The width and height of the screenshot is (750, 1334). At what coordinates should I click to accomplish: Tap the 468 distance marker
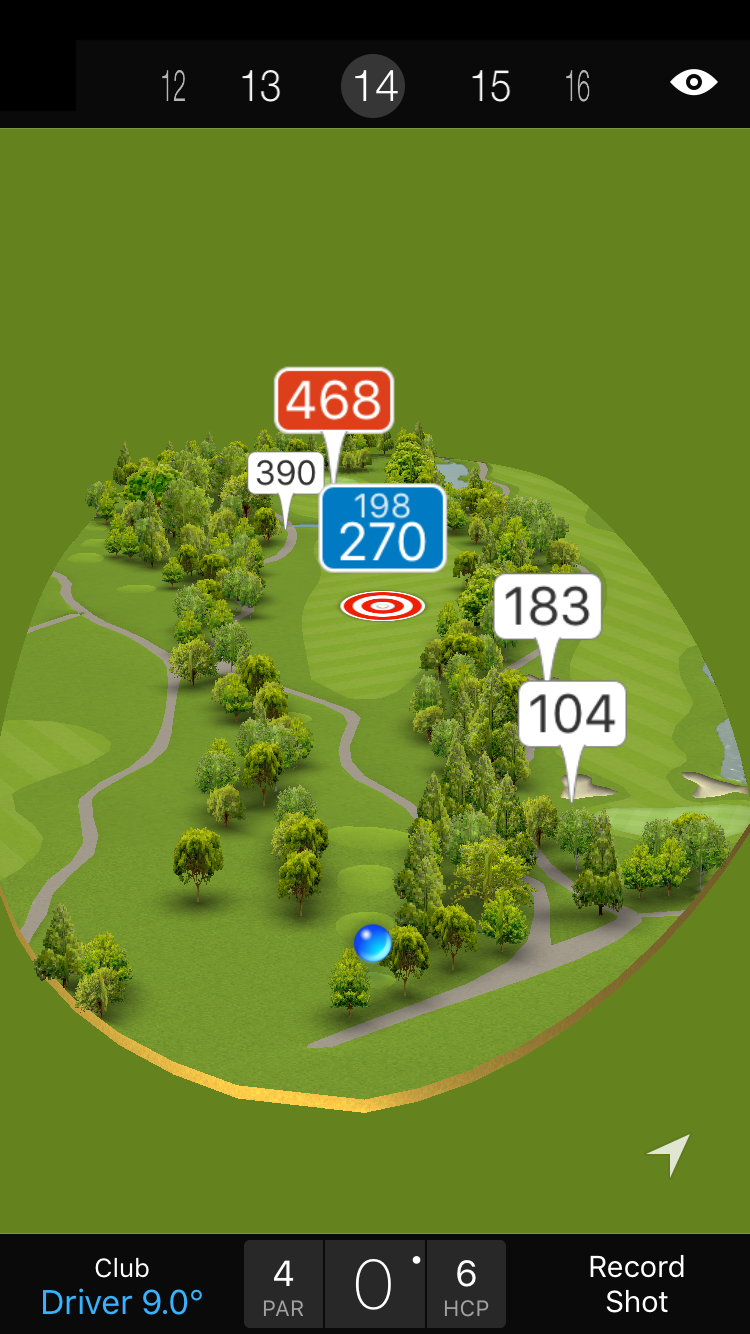[334, 401]
